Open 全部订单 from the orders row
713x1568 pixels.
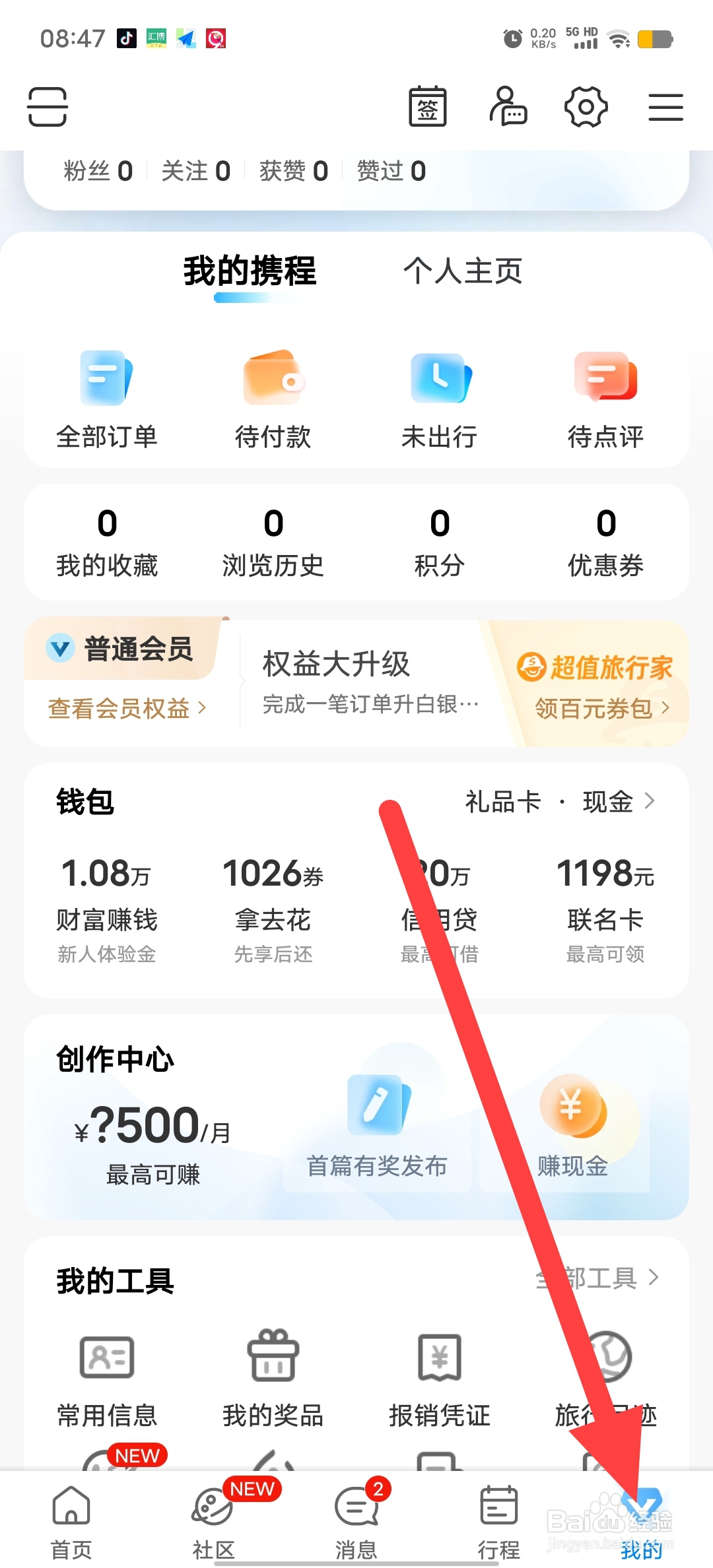(106, 396)
